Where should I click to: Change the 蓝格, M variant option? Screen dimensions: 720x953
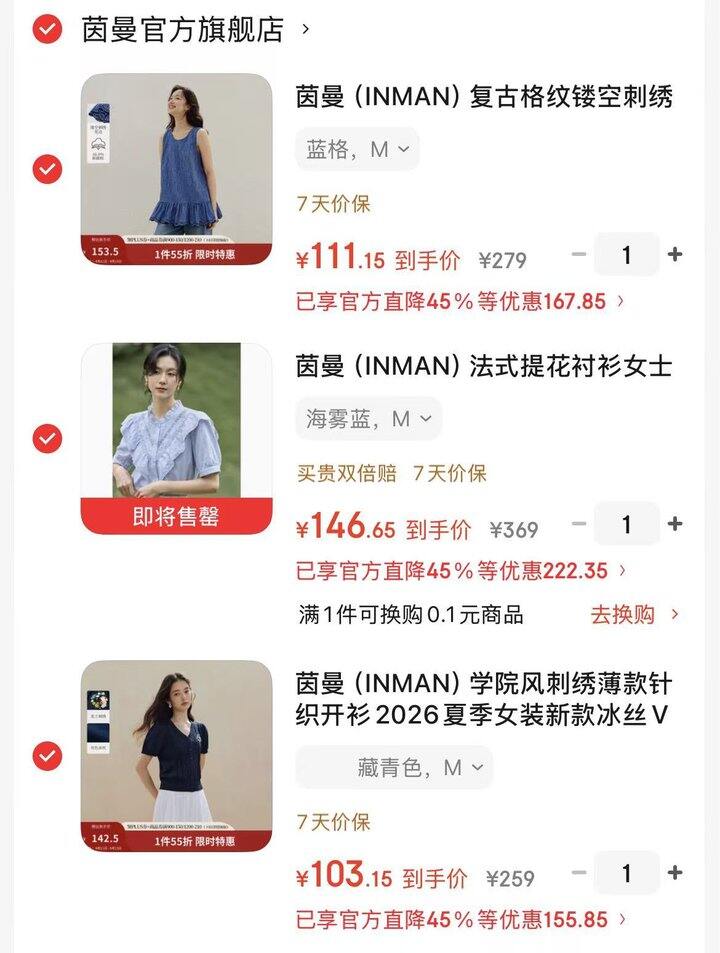point(357,150)
